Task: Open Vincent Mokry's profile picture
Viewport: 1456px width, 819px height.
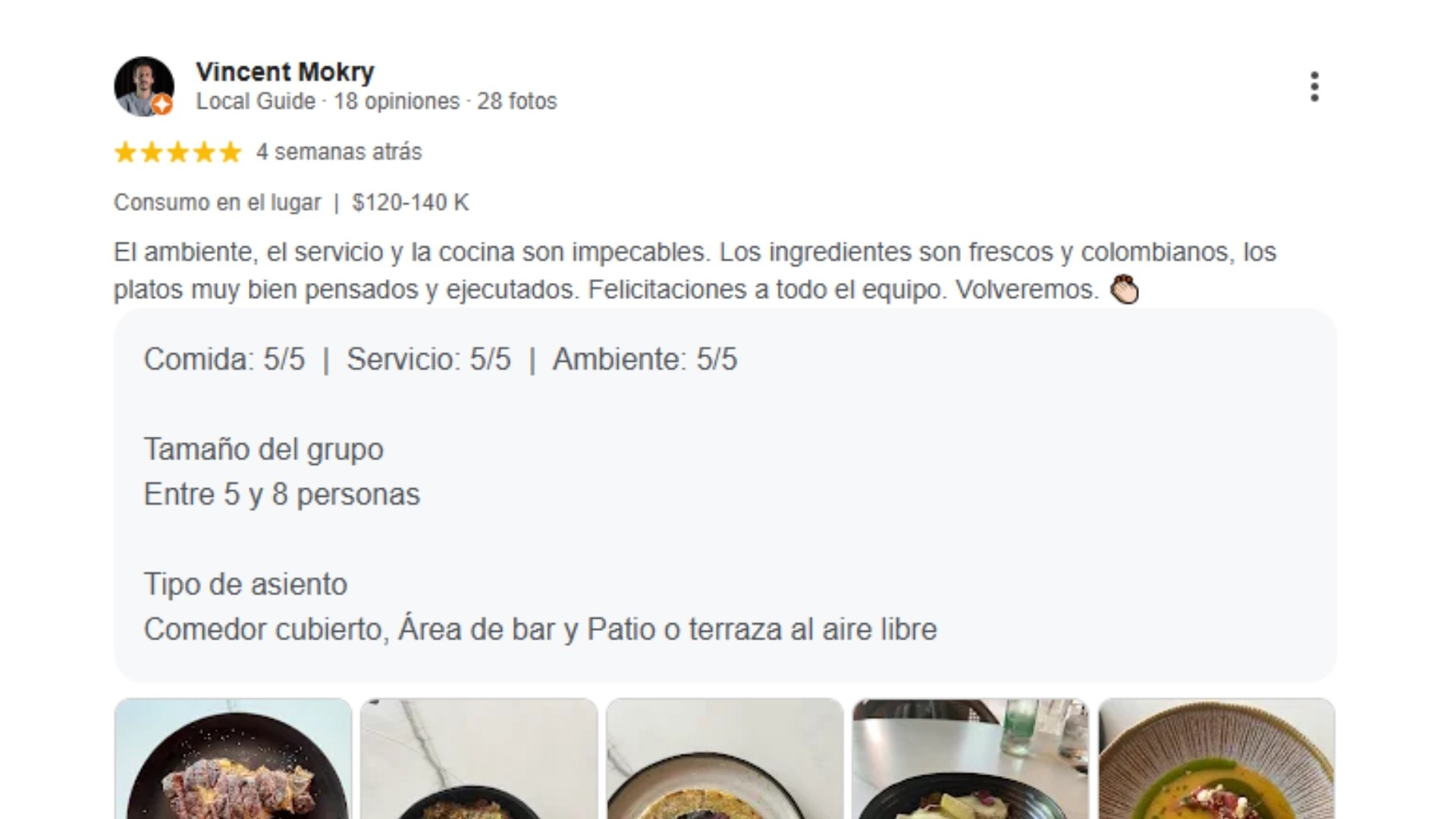Action: pyautogui.click(x=143, y=86)
